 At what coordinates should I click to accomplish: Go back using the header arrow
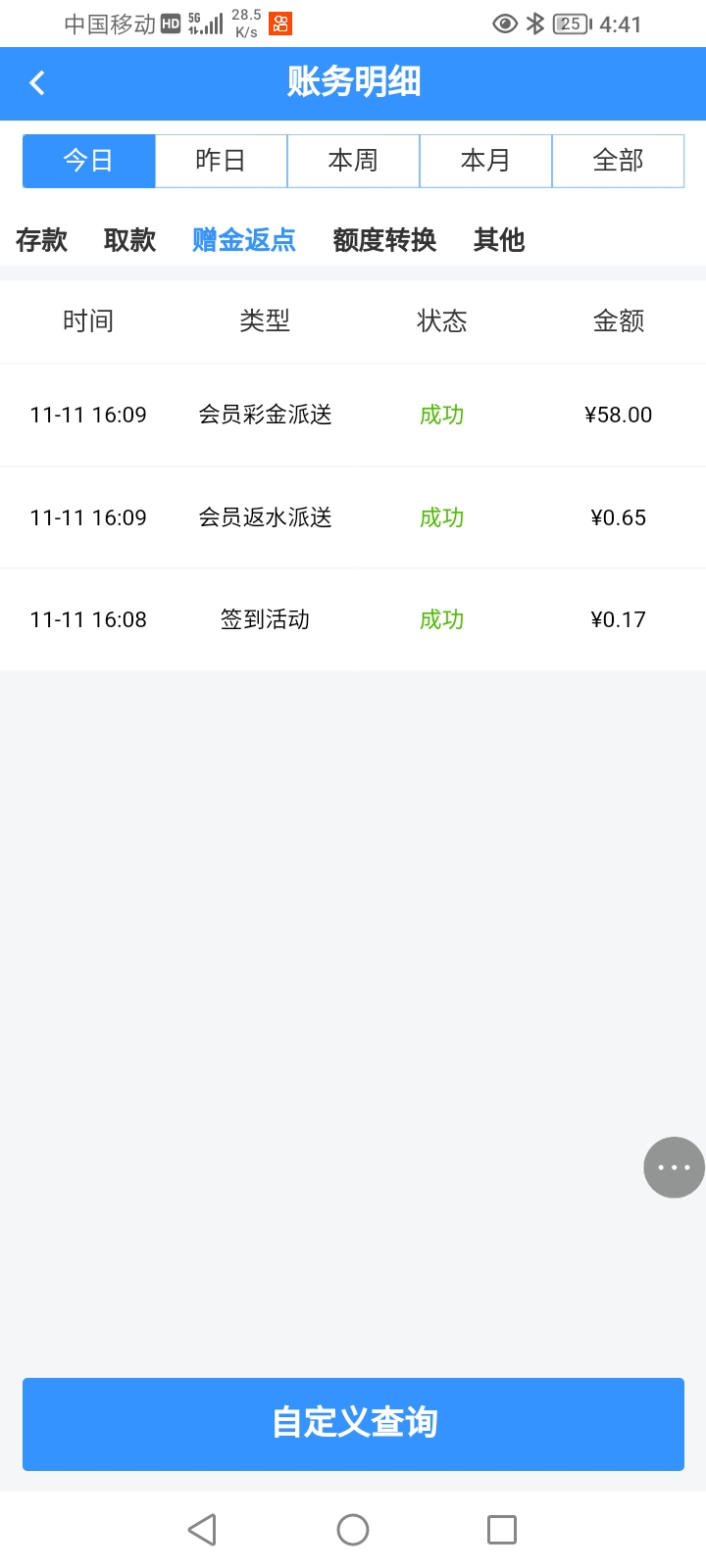[37, 83]
